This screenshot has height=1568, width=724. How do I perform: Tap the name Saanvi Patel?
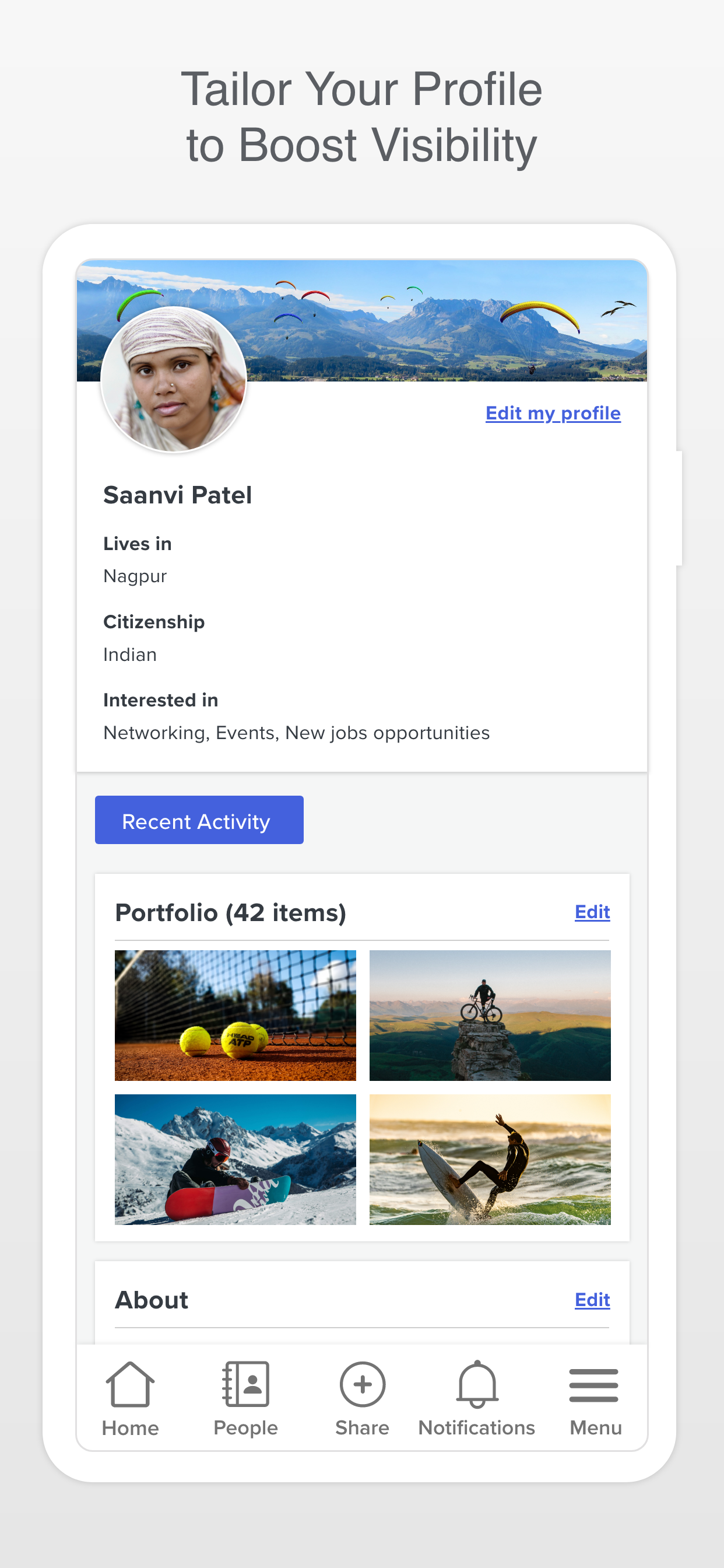click(178, 494)
